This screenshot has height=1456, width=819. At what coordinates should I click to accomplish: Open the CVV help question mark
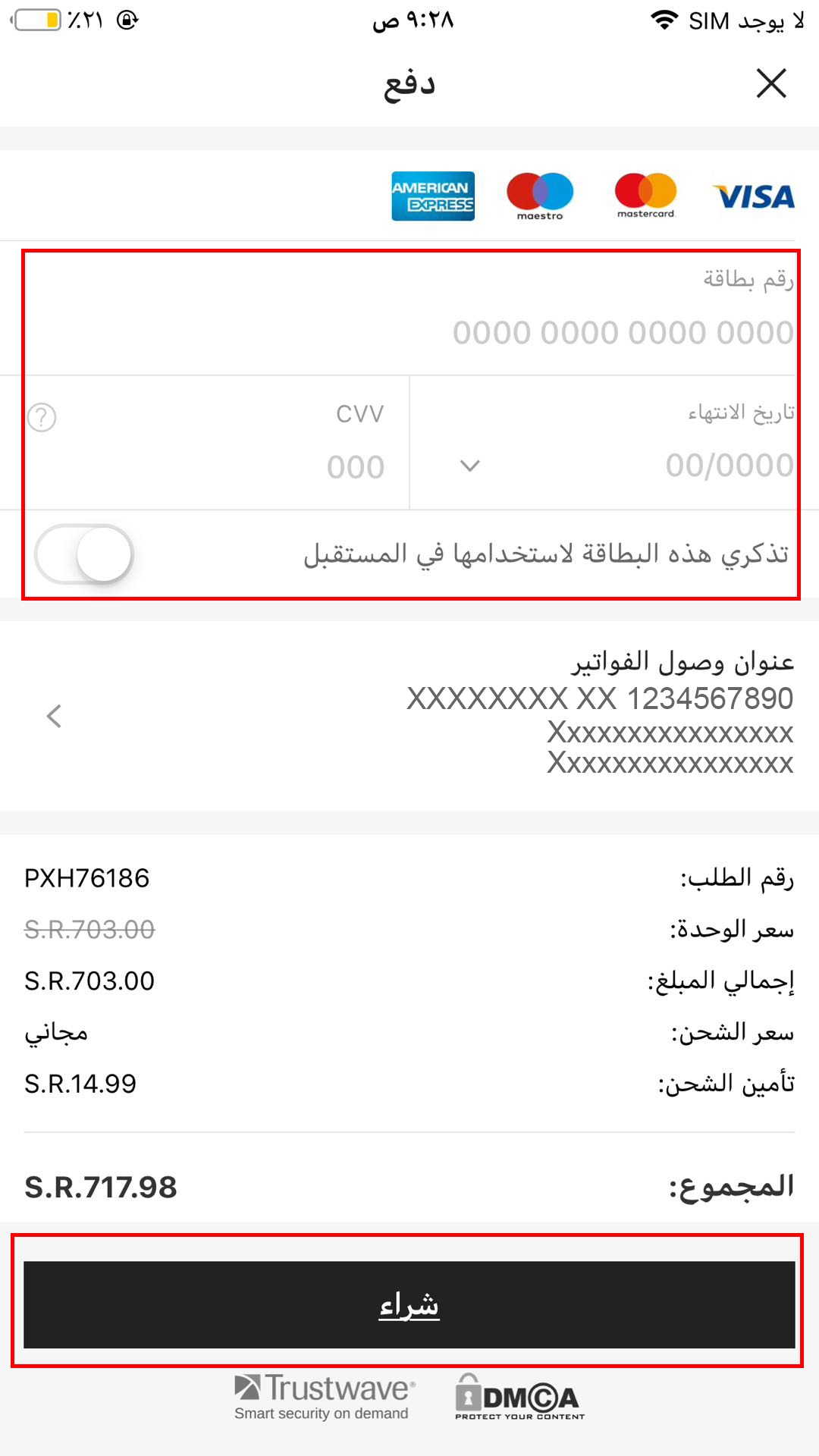coord(42,417)
